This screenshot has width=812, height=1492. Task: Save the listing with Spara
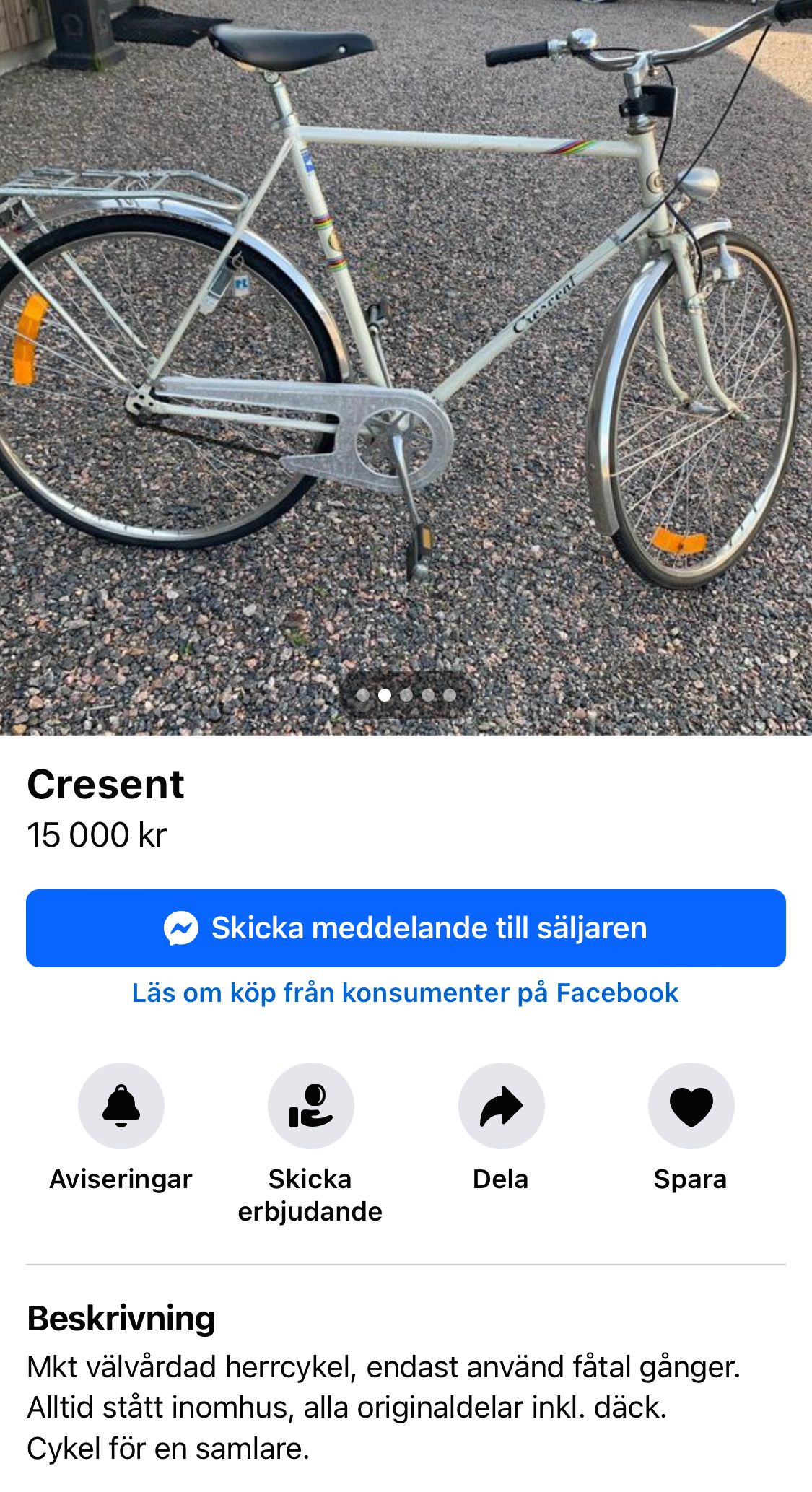click(691, 1106)
